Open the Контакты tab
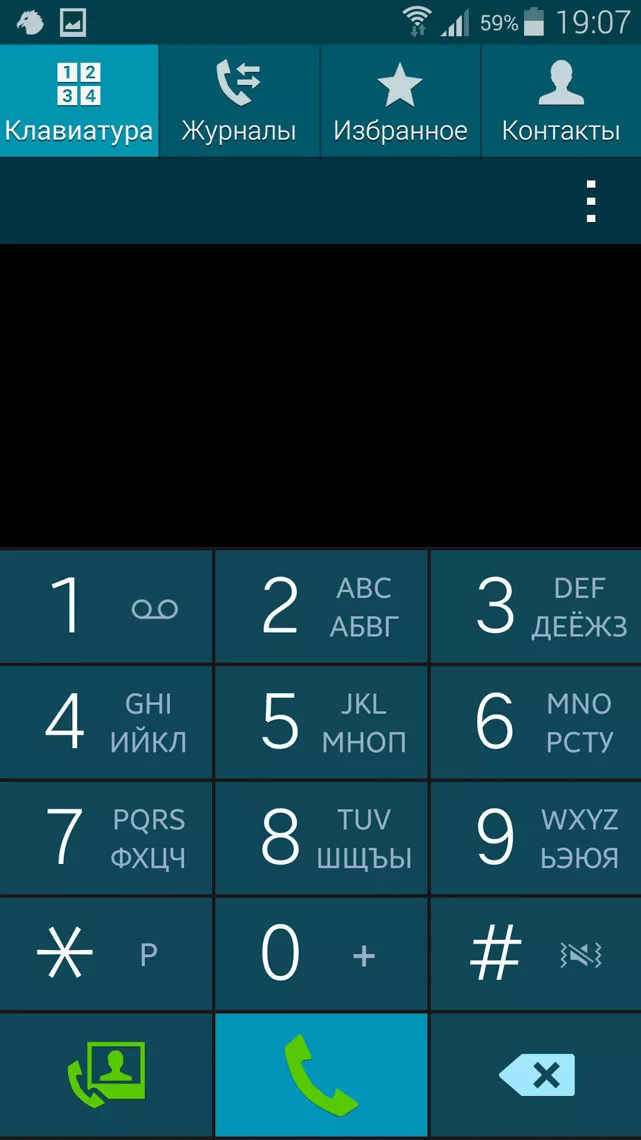641x1140 pixels. 560,101
